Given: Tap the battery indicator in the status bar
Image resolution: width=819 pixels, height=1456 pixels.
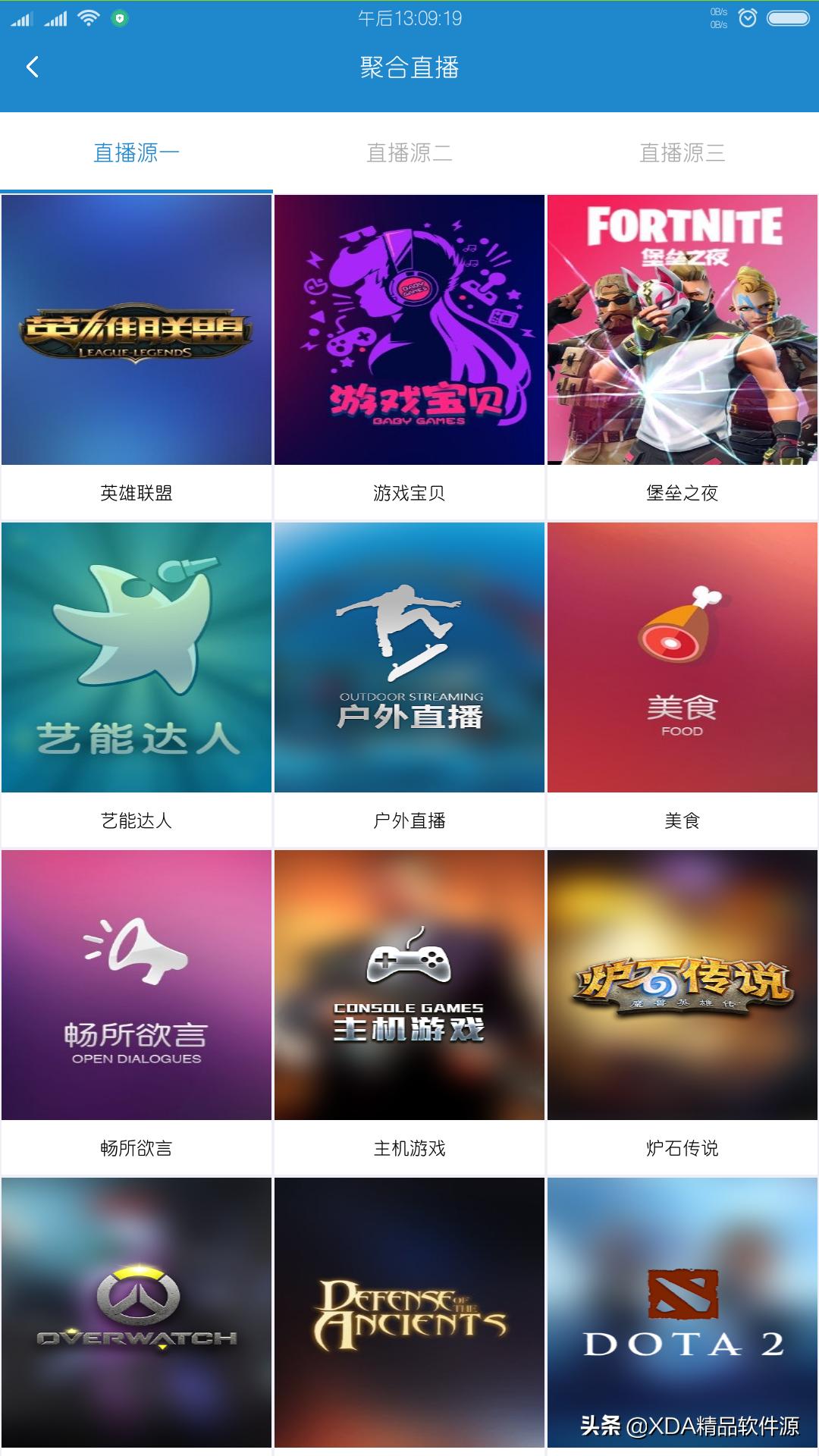Looking at the screenshot, I should pyautogui.click(x=789, y=17).
